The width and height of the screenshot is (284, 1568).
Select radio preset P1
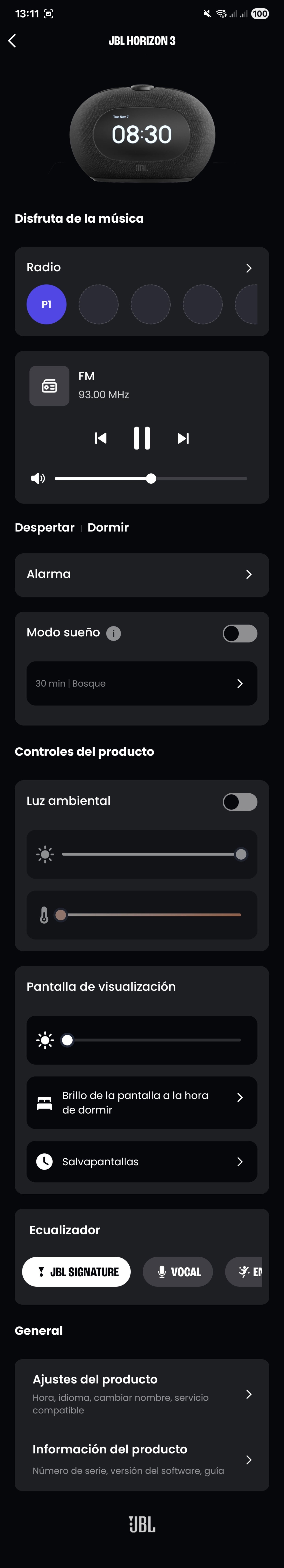[46, 304]
